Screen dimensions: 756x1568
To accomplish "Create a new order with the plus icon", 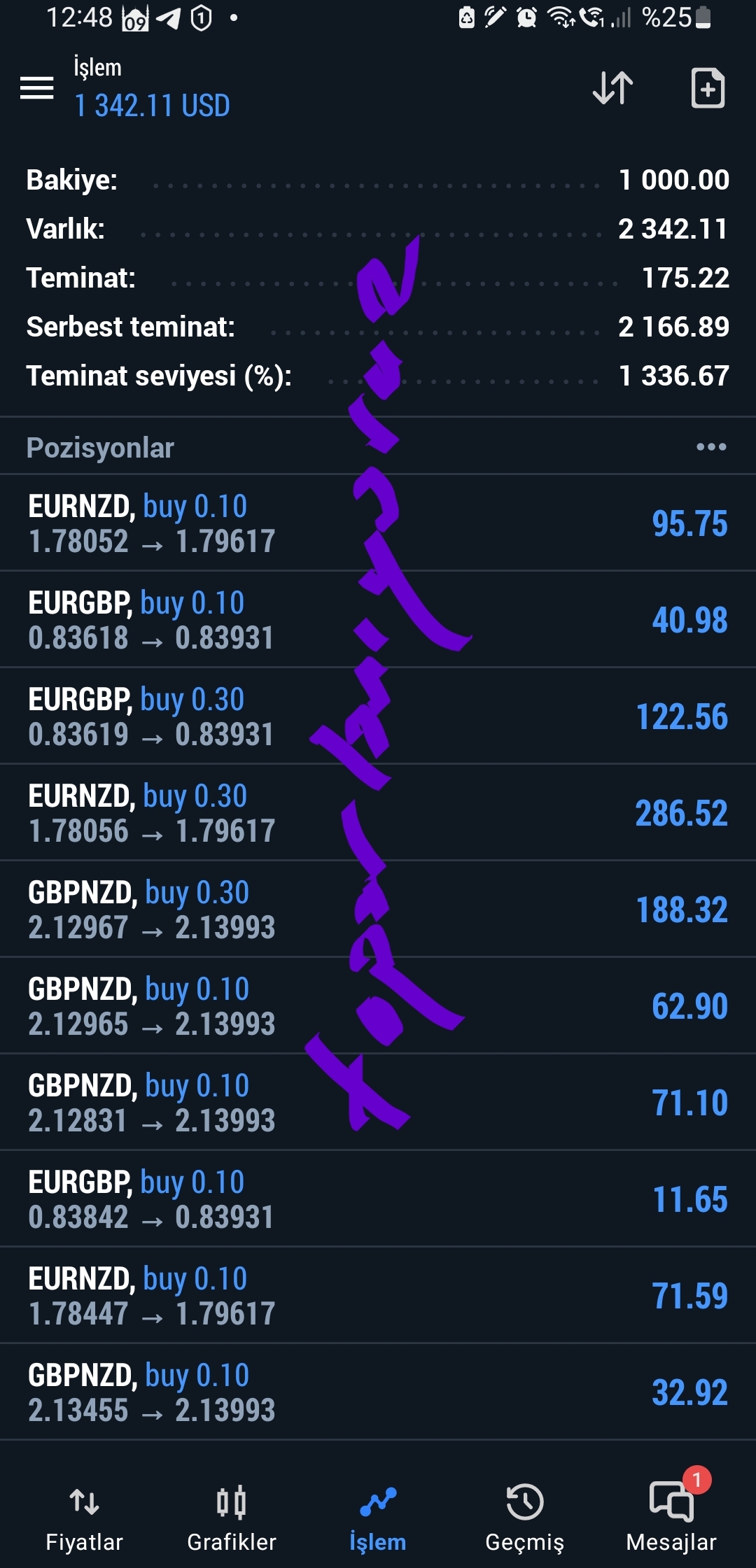I will (x=708, y=88).
